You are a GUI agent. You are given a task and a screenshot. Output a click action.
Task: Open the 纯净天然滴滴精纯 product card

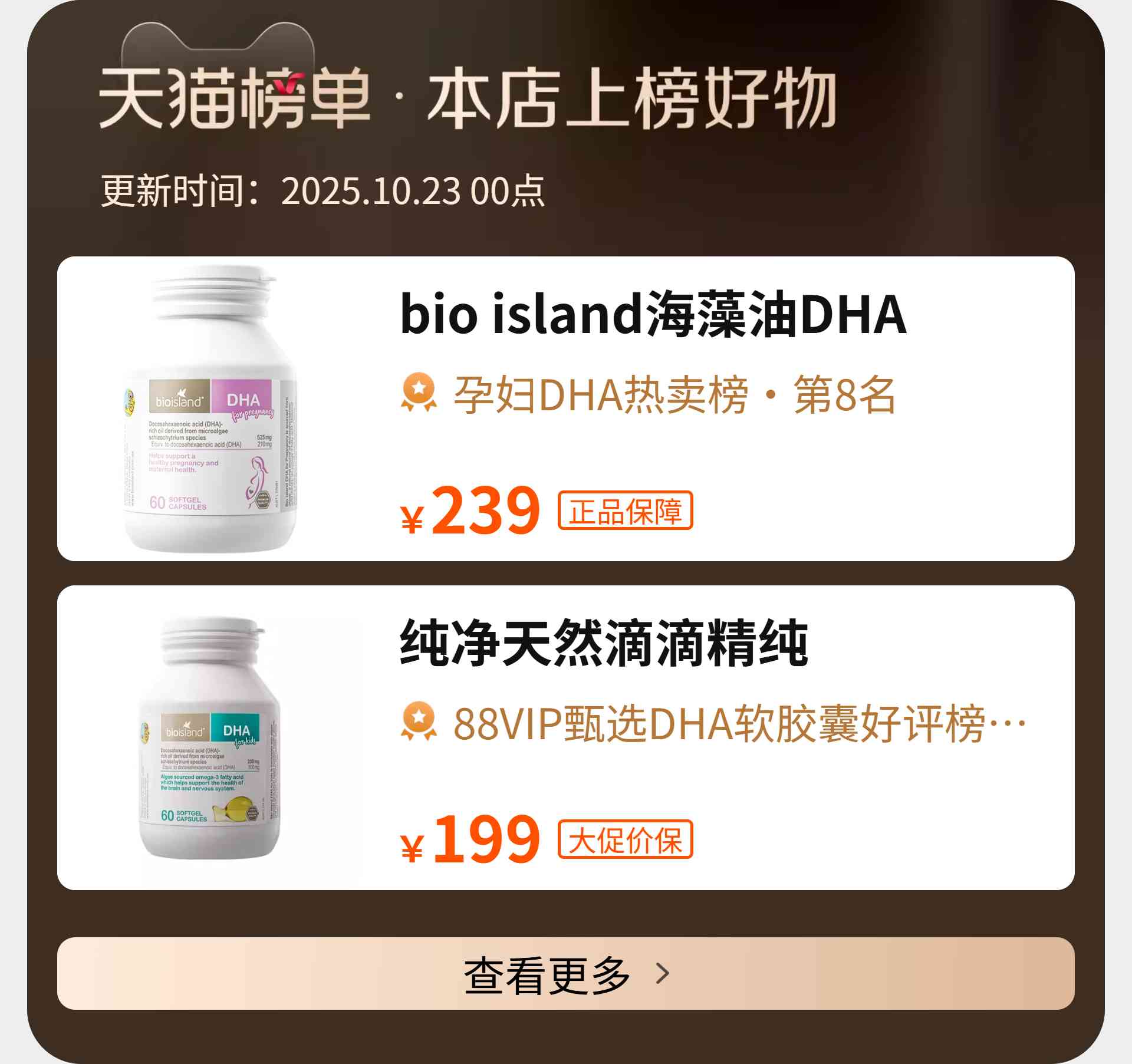565,737
